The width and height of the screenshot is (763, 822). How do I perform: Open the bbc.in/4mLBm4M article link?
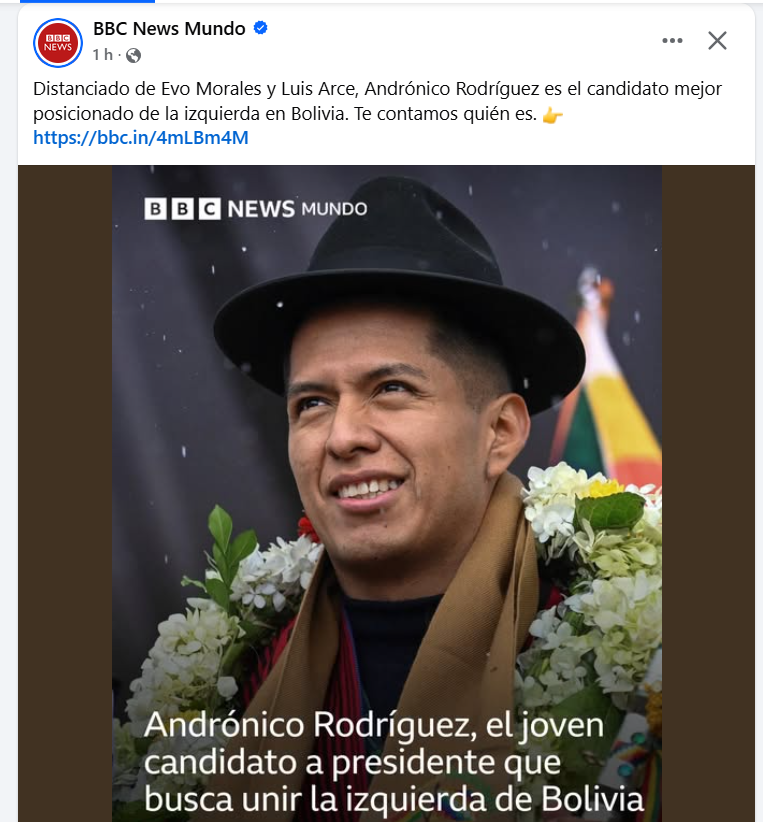tap(140, 138)
